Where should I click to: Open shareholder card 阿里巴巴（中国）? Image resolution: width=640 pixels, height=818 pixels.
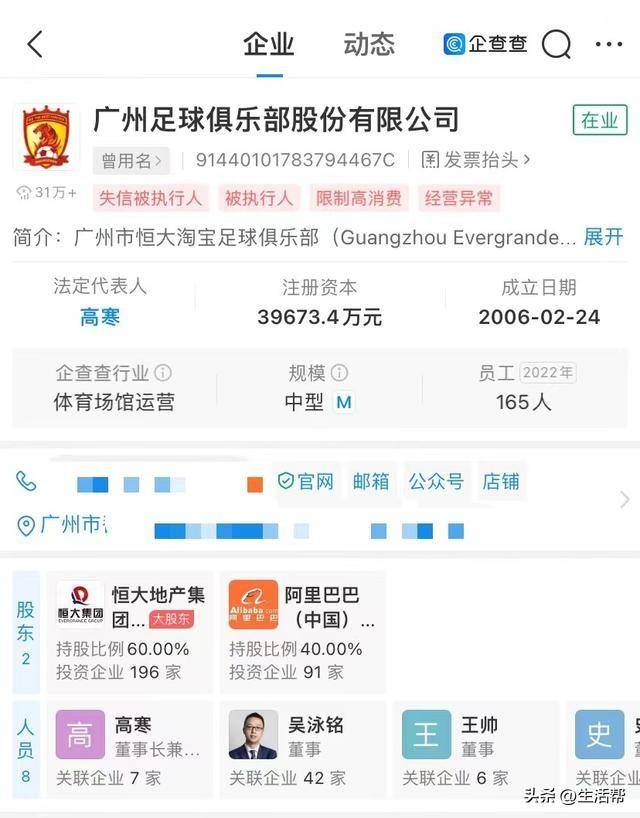(302, 632)
